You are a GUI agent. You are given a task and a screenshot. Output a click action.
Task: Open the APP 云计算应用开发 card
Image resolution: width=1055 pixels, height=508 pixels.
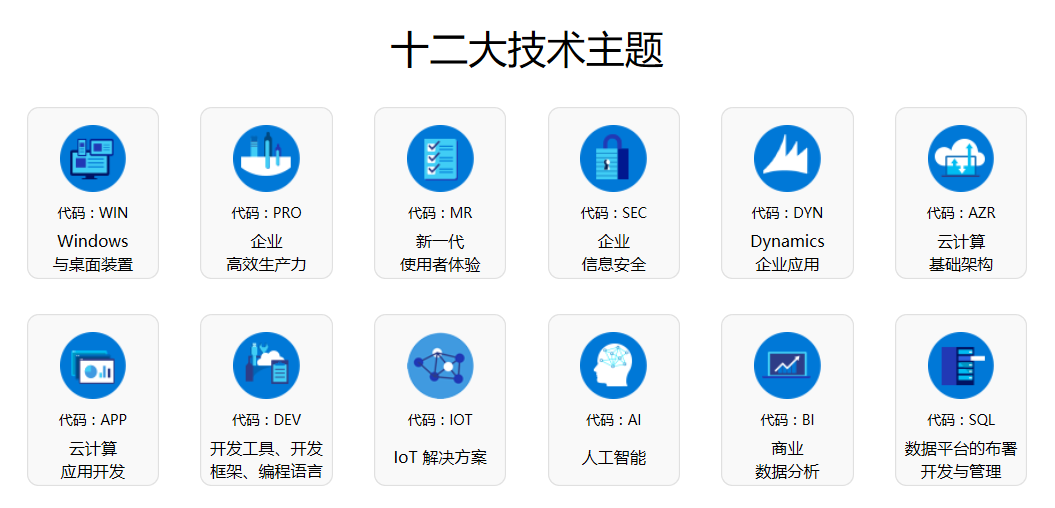pyautogui.click(x=93, y=400)
